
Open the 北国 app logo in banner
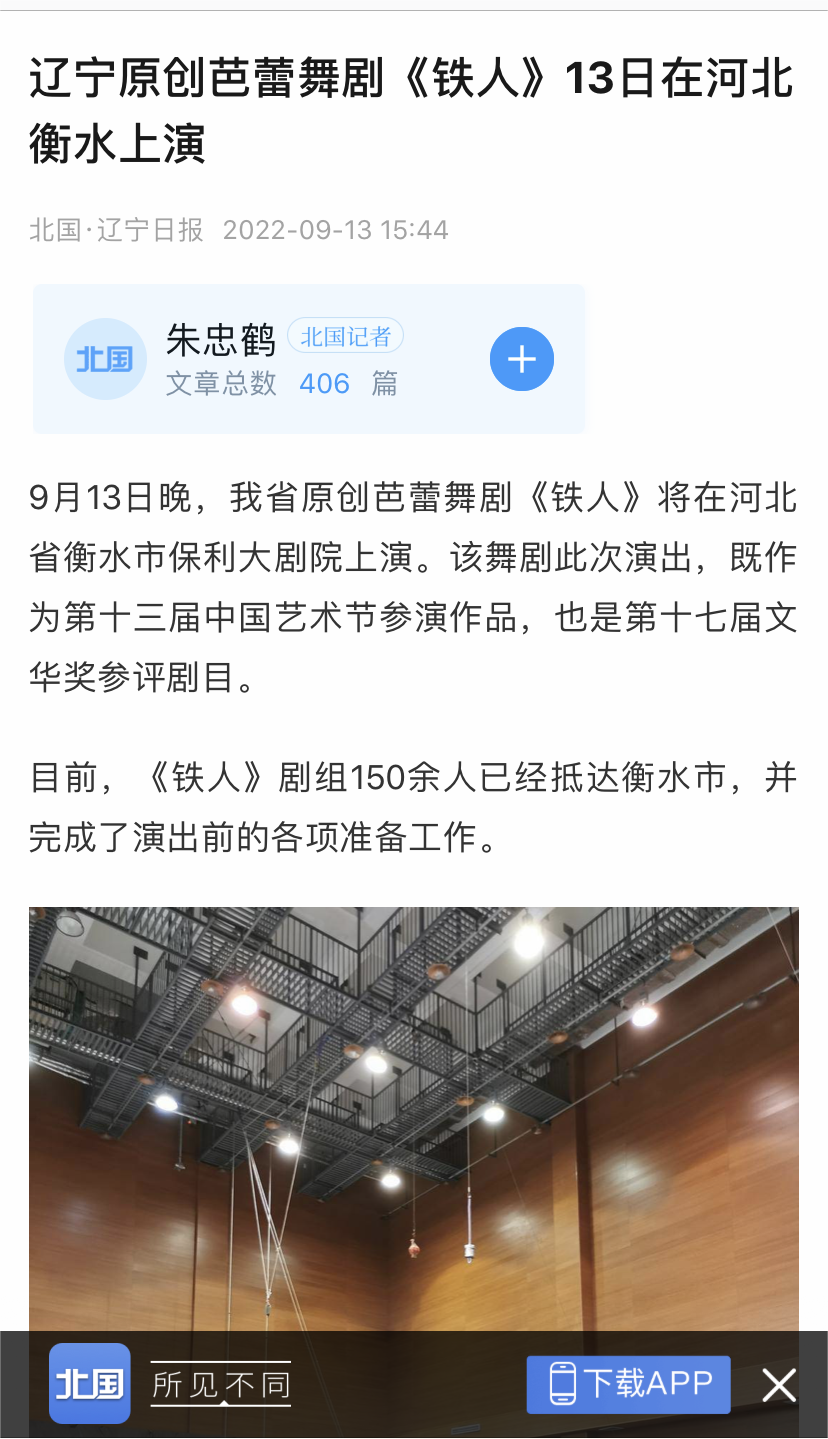tap(90, 1384)
